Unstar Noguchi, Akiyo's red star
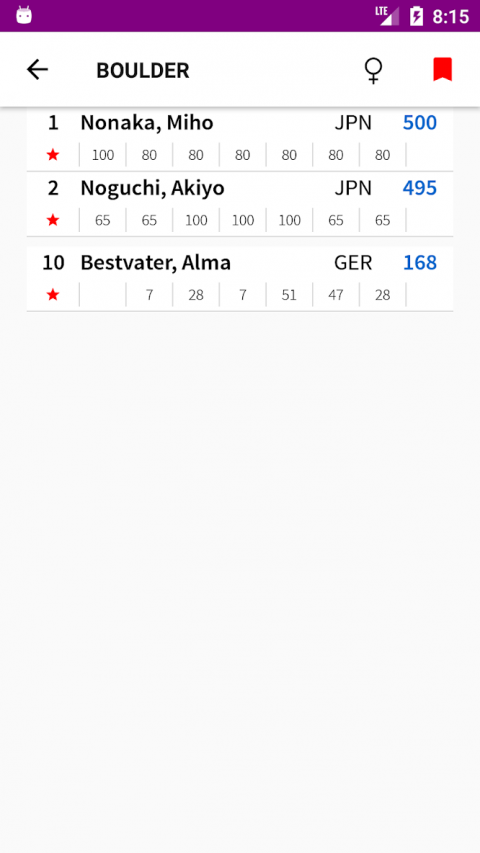Screen dimensions: 480x853 coord(53,220)
